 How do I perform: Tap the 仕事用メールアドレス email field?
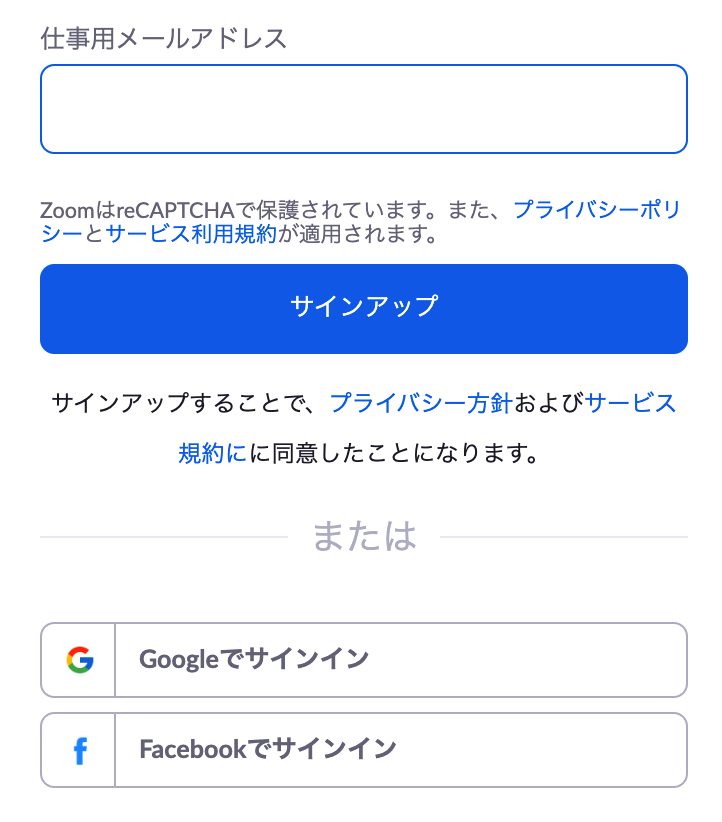[363, 109]
